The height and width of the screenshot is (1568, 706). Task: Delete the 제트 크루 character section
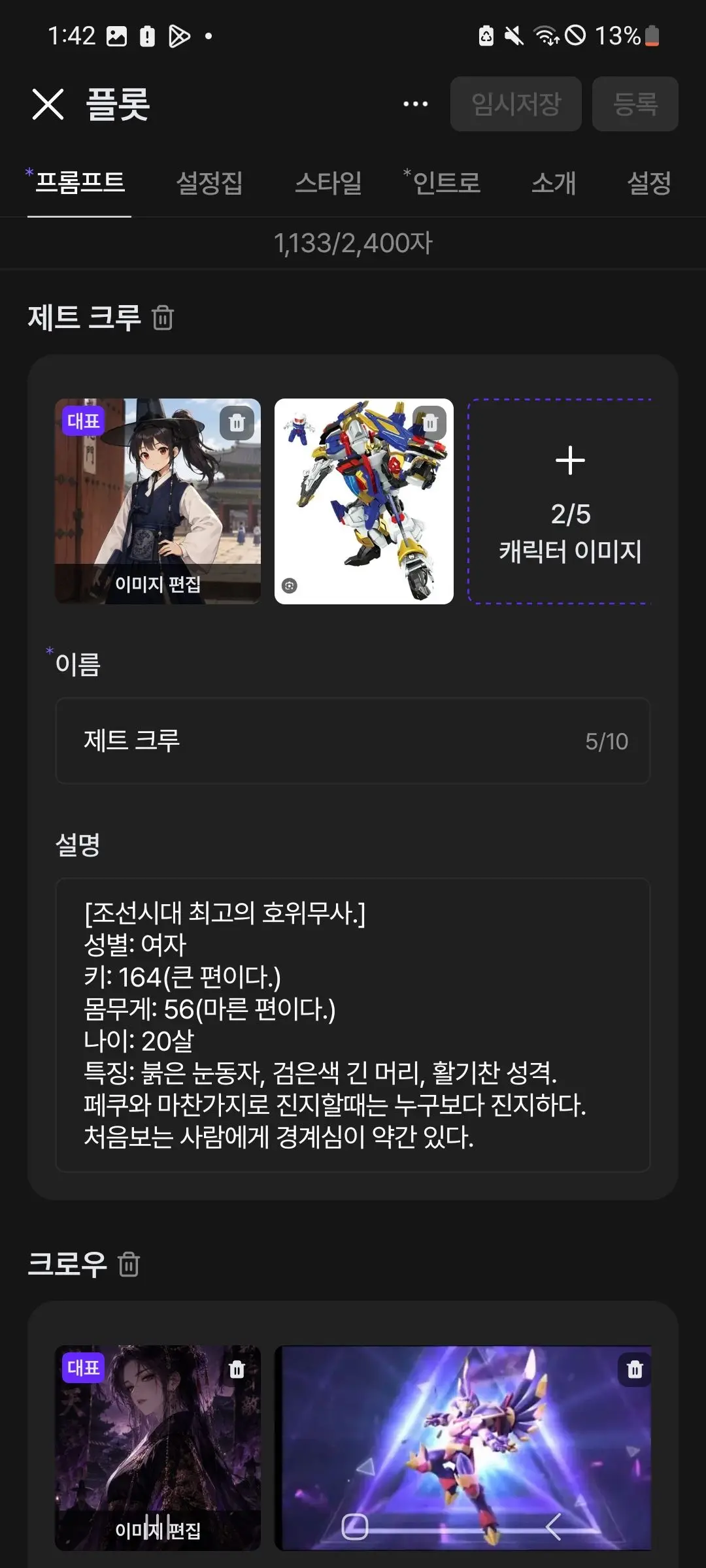(163, 318)
